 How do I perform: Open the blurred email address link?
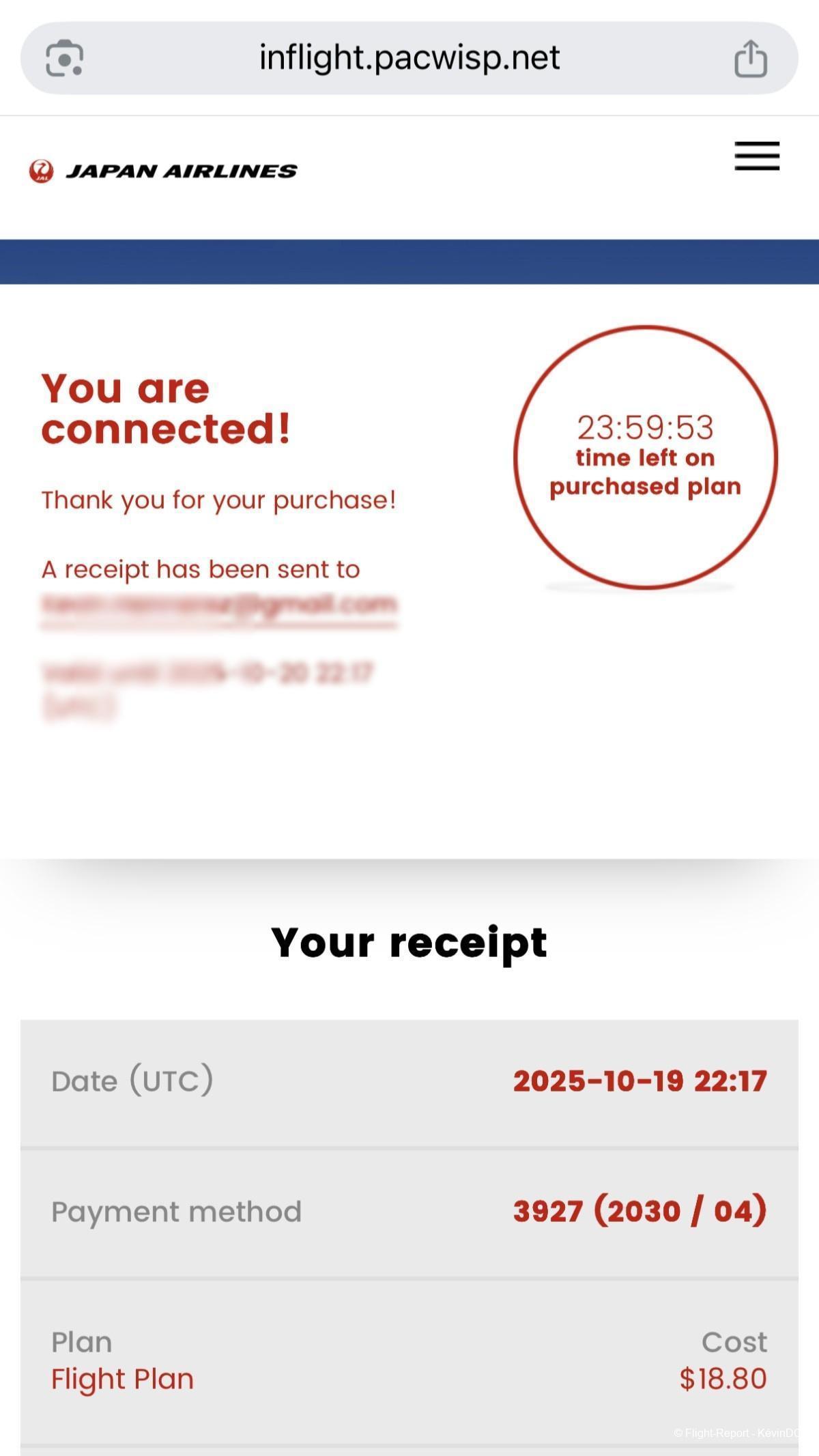tap(219, 606)
